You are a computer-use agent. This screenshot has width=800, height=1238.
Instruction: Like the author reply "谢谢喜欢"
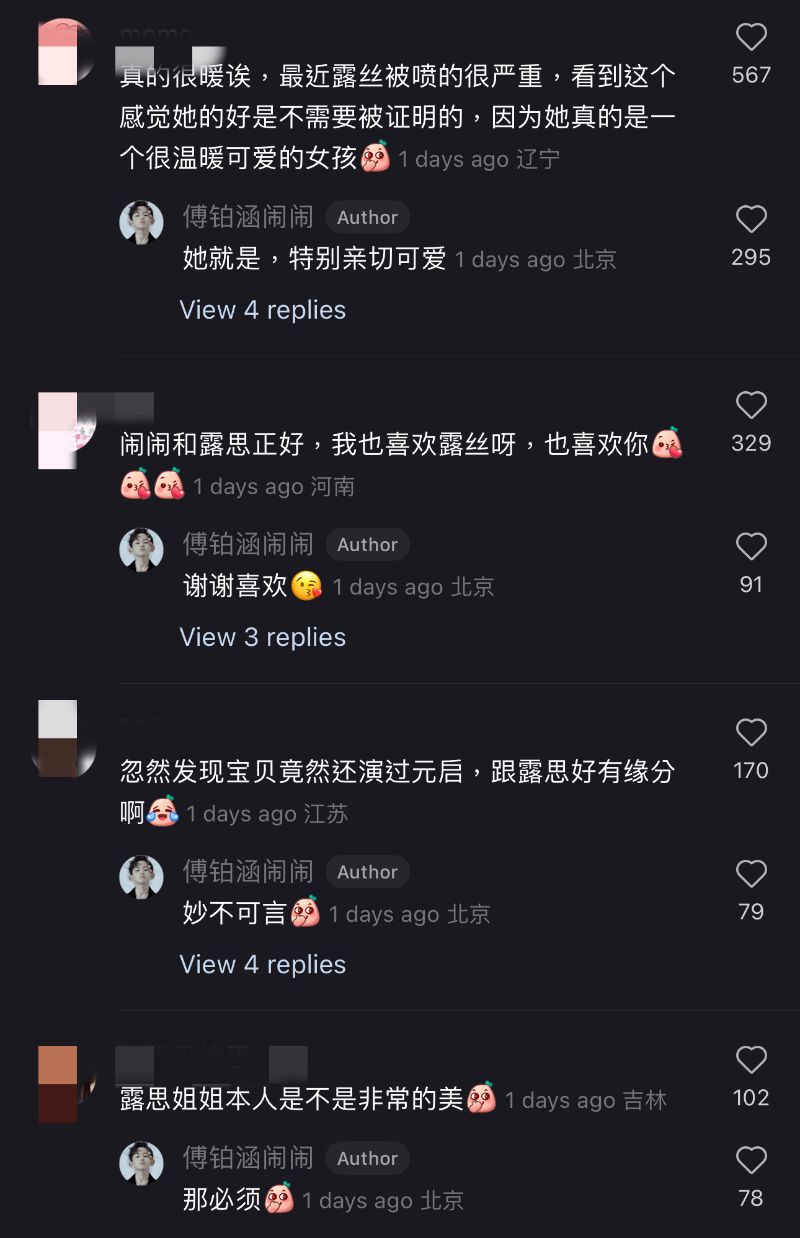(x=751, y=547)
